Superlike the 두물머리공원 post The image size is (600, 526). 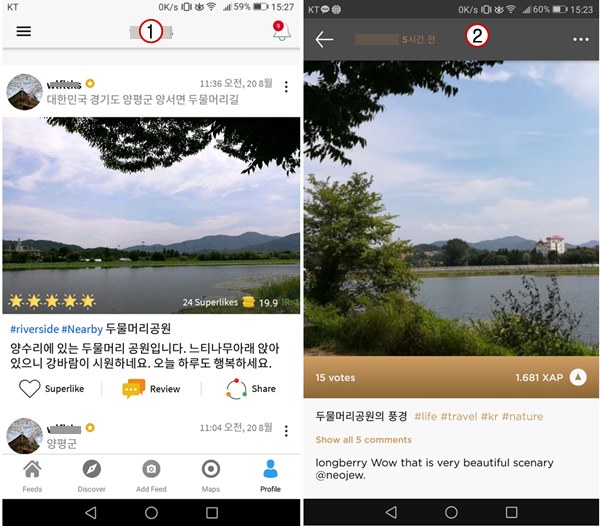tap(51, 389)
